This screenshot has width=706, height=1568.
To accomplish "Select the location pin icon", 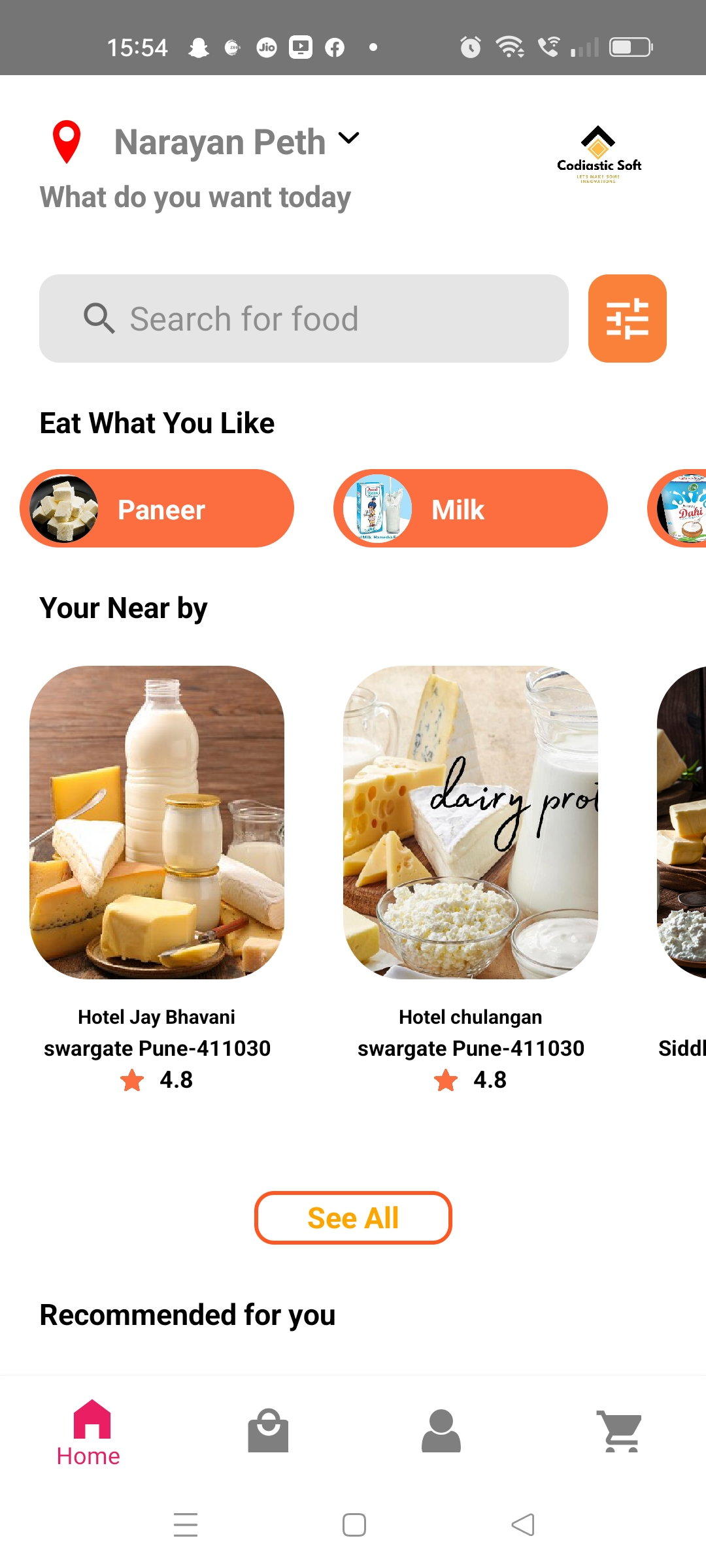I will pos(66,140).
